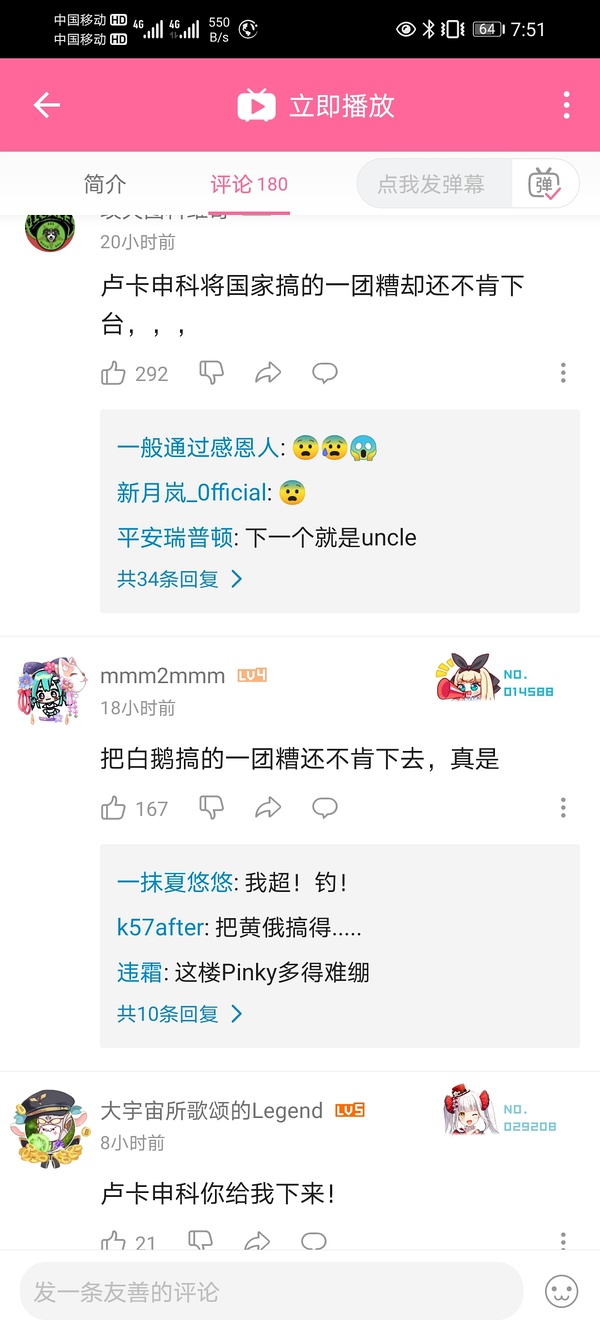
Task: Like the comment with 292 likes
Action: click(x=114, y=373)
